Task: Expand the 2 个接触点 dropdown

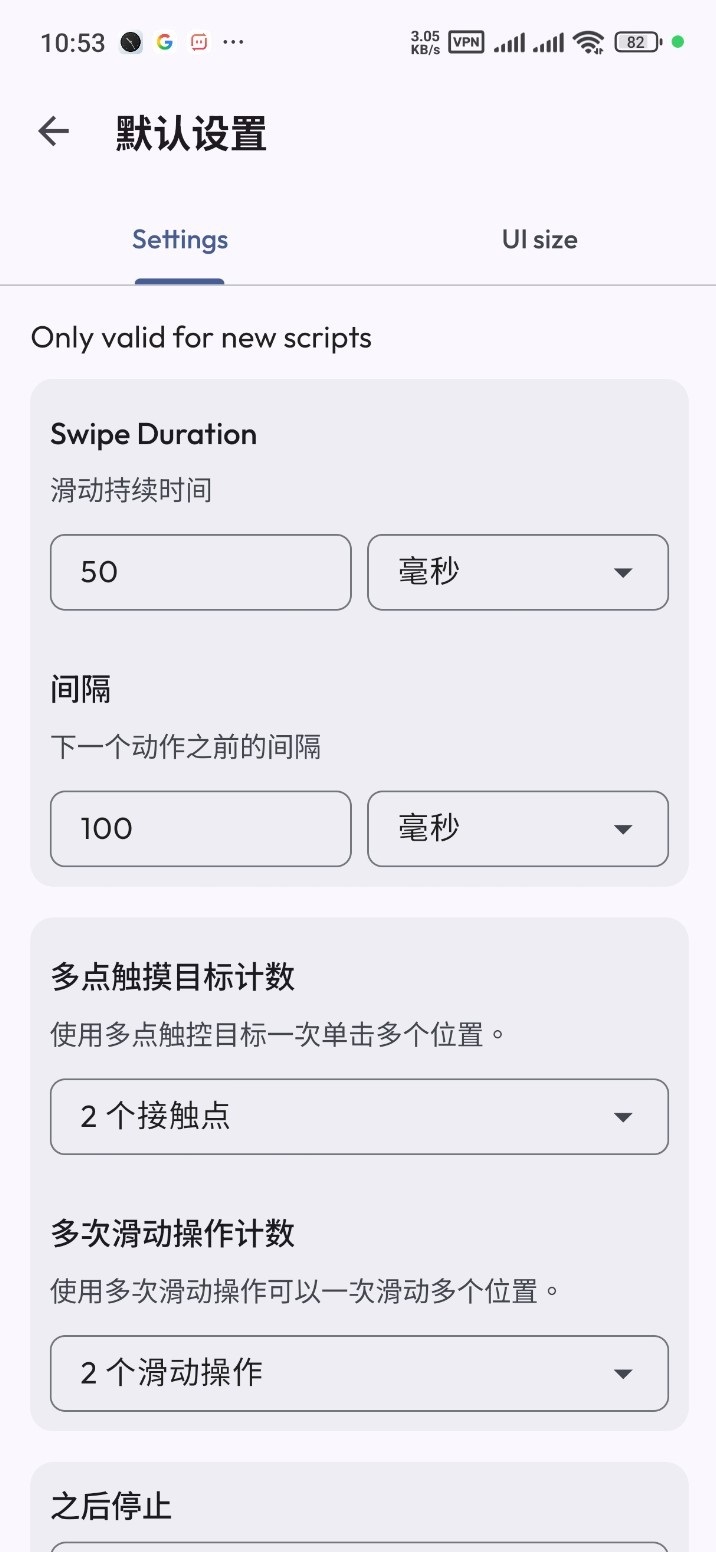Action: pyautogui.click(x=359, y=1116)
